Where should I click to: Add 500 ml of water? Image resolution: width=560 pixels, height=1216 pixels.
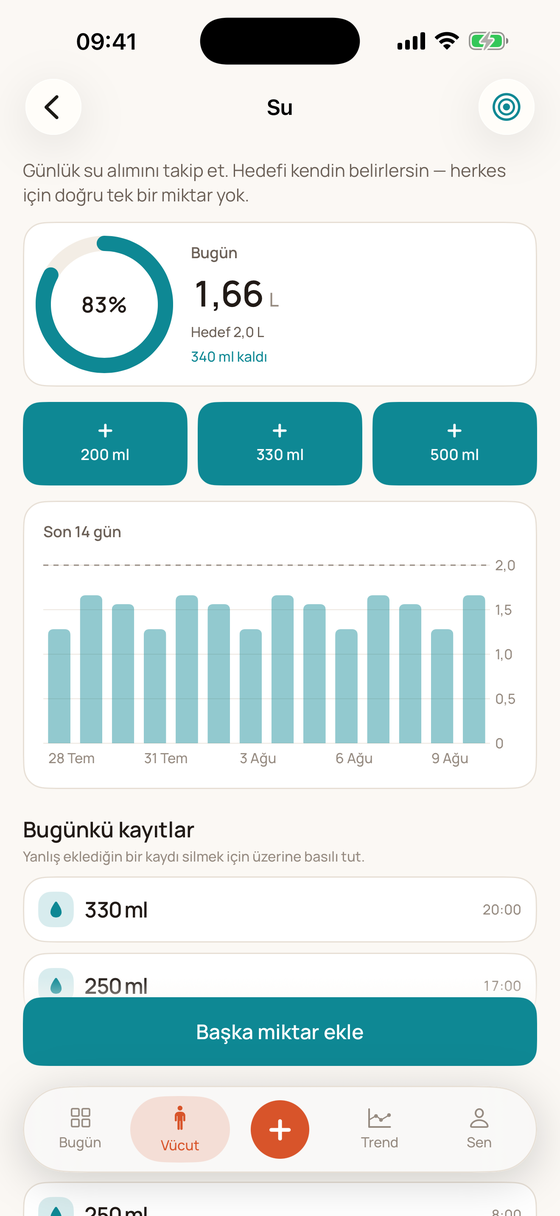pos(455,443)
